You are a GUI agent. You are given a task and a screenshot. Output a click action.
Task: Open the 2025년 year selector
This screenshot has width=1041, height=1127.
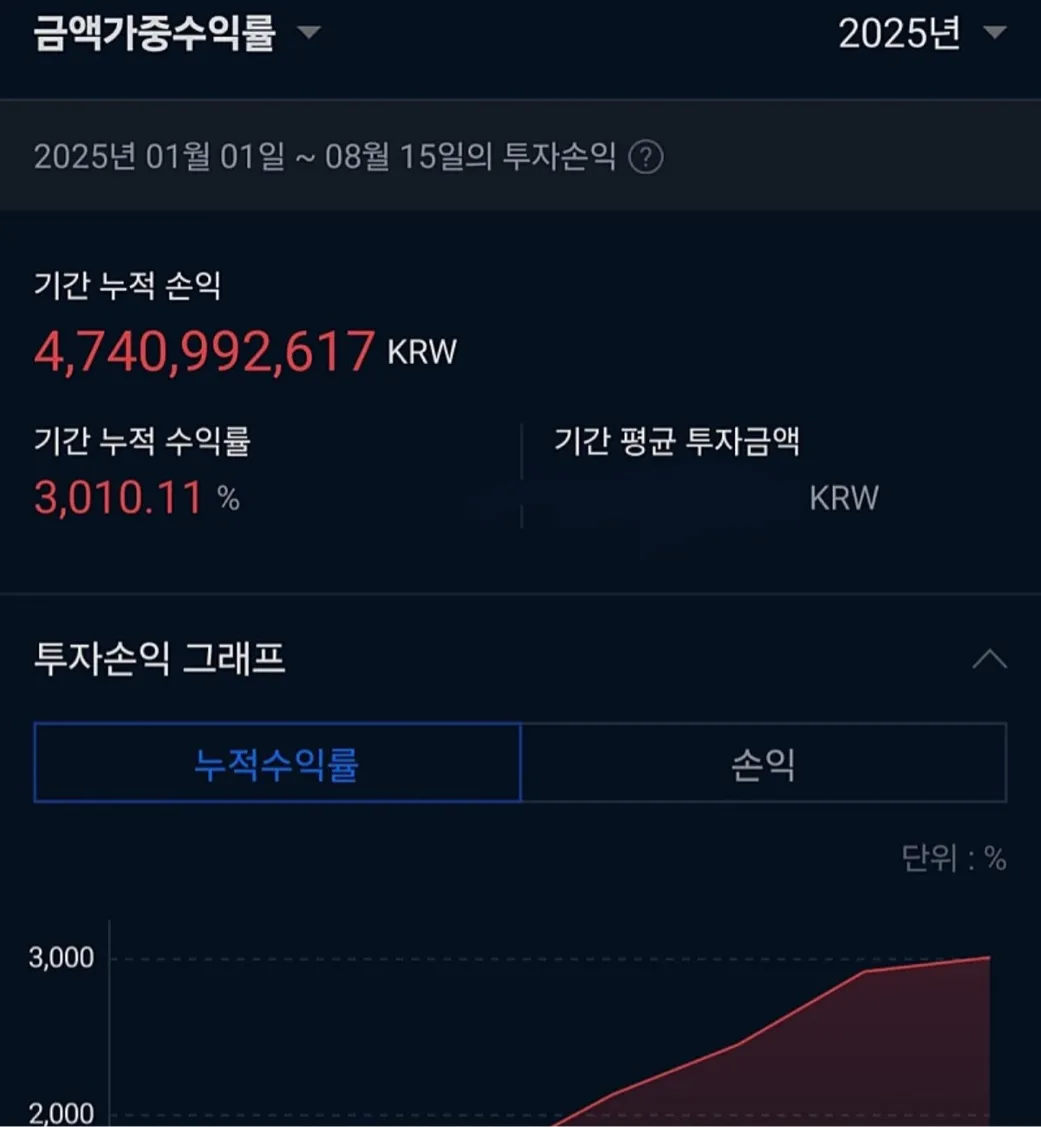tap(920, 33)
